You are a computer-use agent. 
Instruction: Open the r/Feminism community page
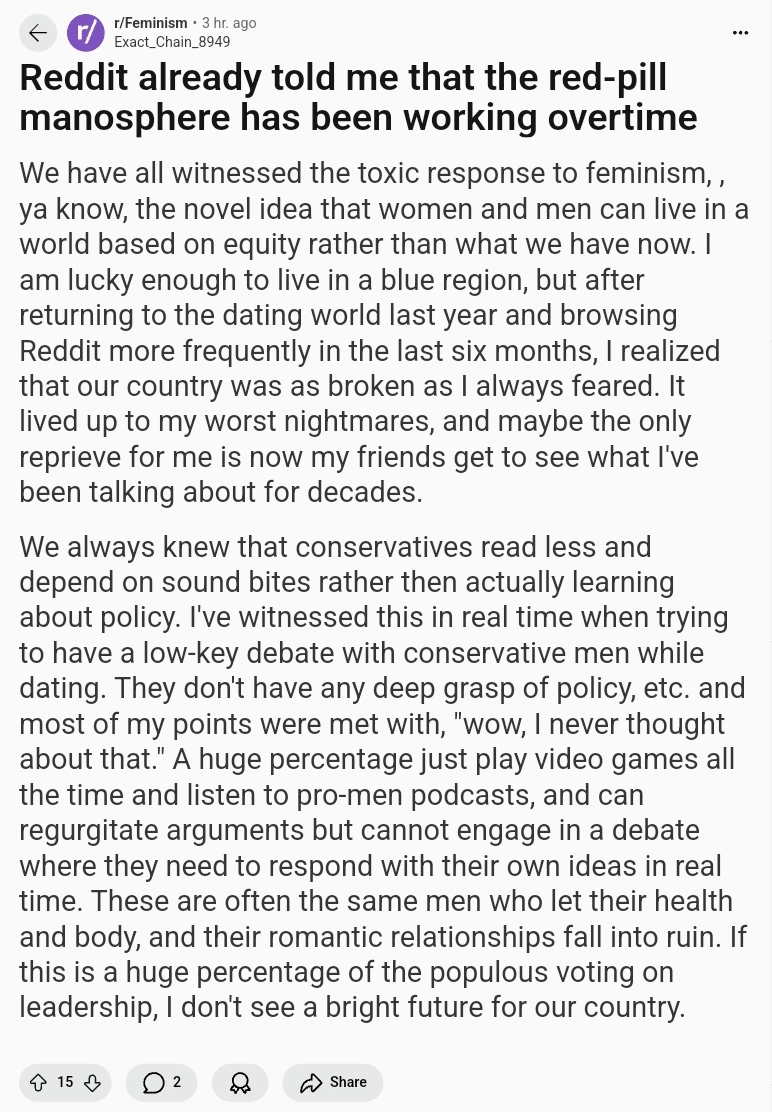tap(150, 22)
